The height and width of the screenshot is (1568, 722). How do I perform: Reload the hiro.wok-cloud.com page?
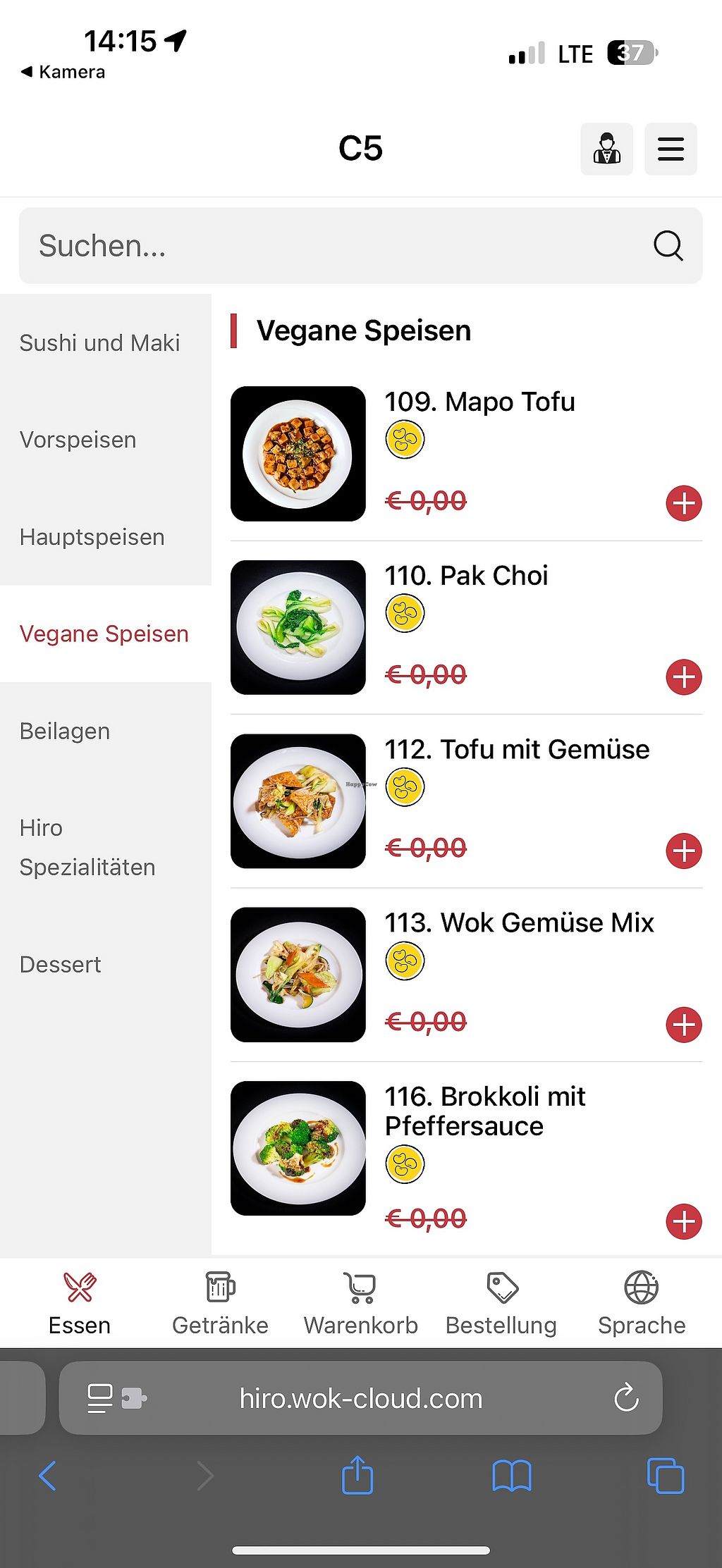[626, 1398]
